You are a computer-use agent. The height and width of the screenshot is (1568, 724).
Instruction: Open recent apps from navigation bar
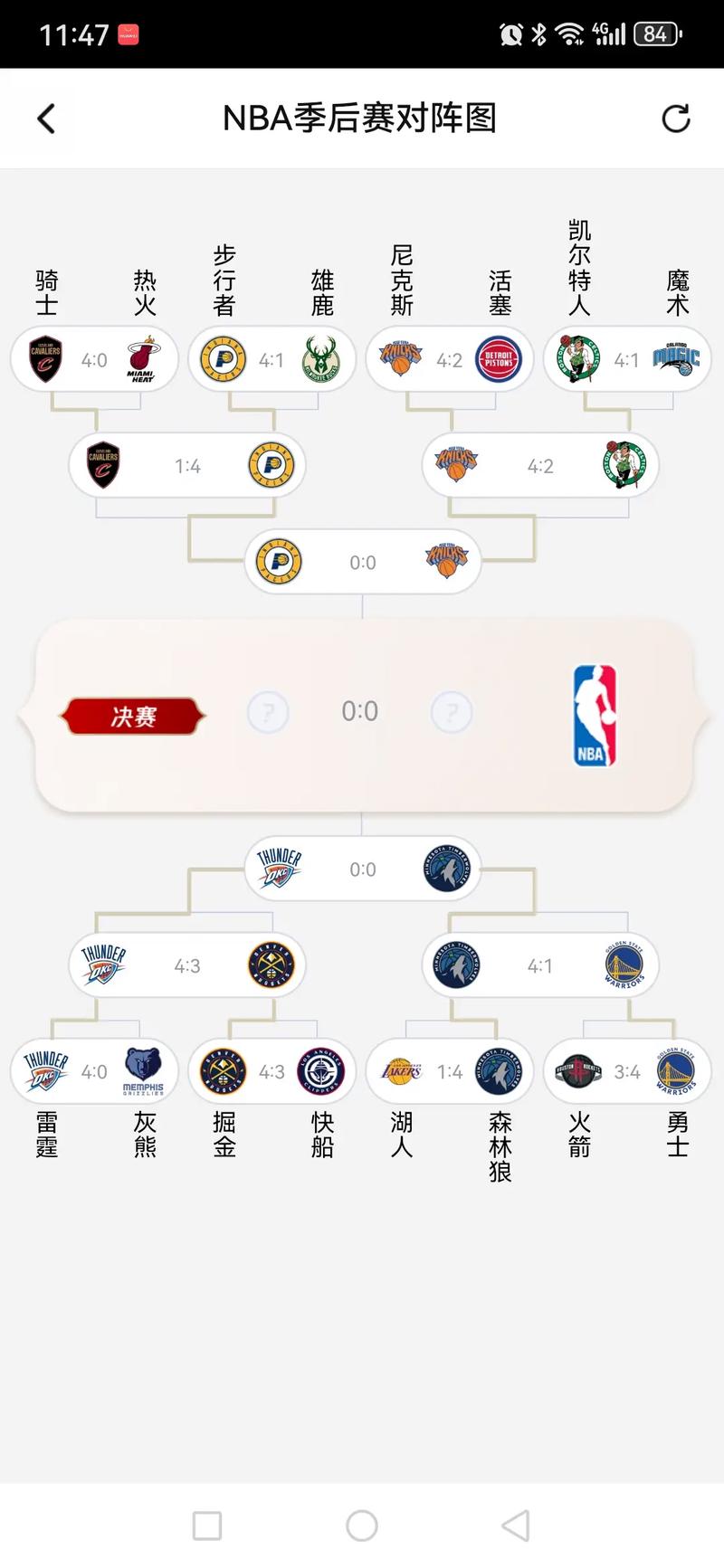[x=207, y=1525]
